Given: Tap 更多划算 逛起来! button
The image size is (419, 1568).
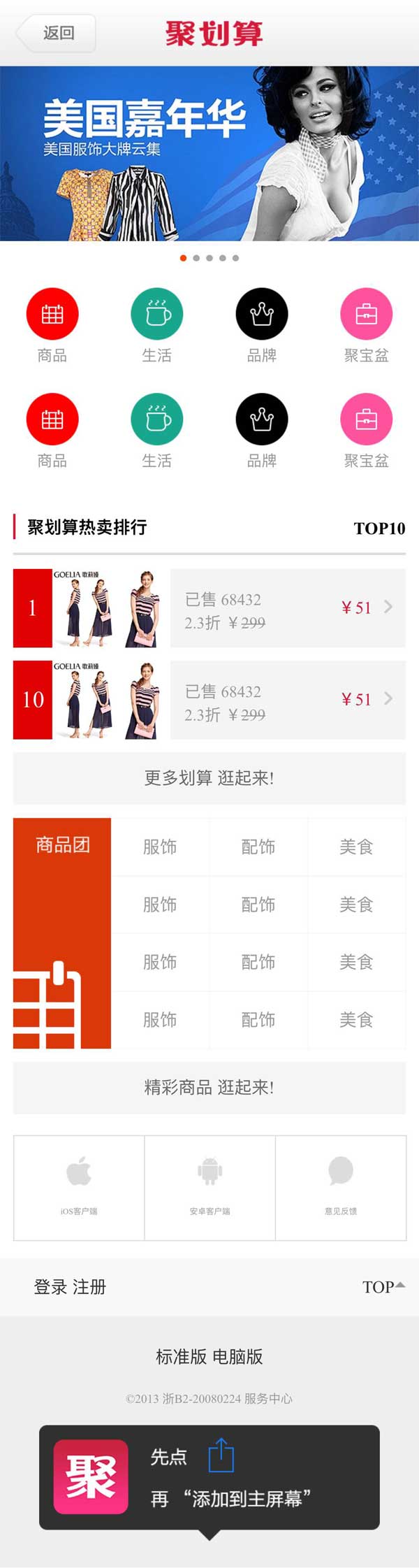Looking at the screenshot, I should [x=209, y=778].
